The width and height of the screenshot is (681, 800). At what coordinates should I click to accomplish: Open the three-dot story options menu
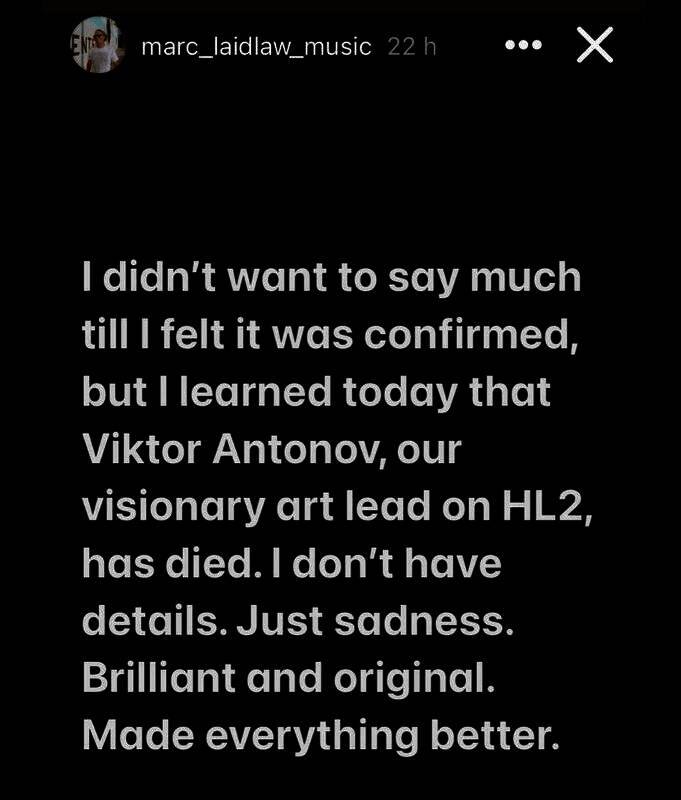(523, 46)
